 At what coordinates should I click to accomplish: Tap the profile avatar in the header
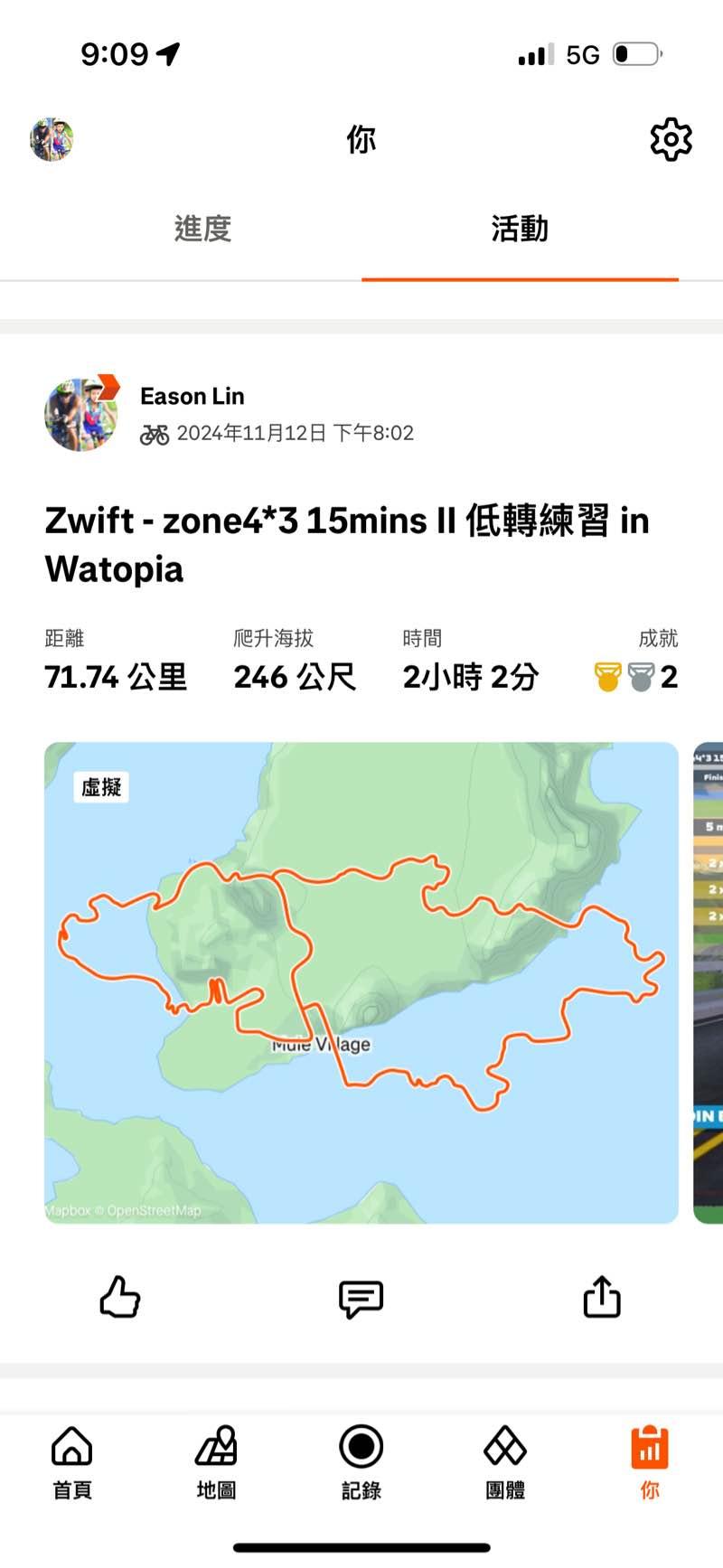[52, 139]
